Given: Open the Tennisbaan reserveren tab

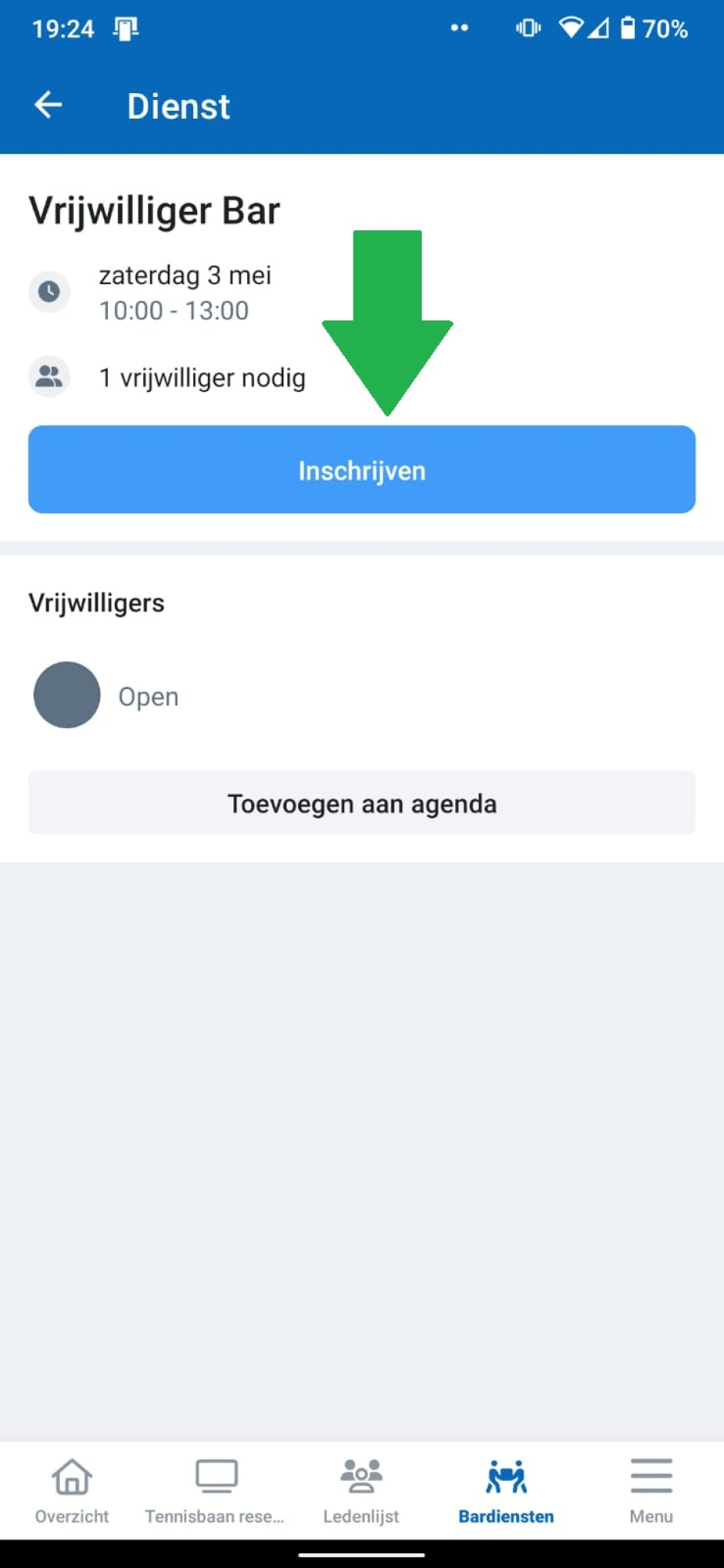Looking at the screenshot, I should [216, 1491].
